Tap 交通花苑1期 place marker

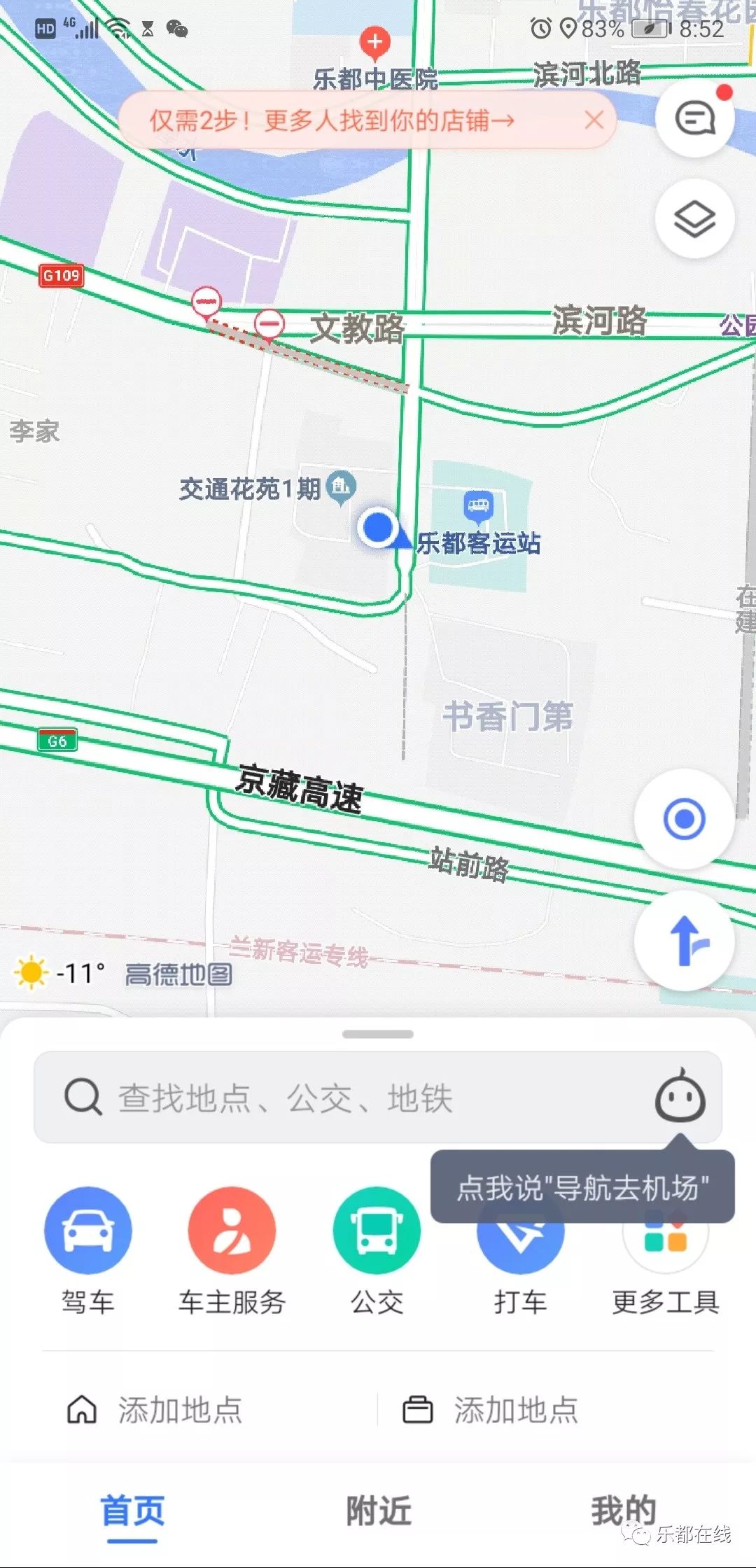[x=341, y=486]
